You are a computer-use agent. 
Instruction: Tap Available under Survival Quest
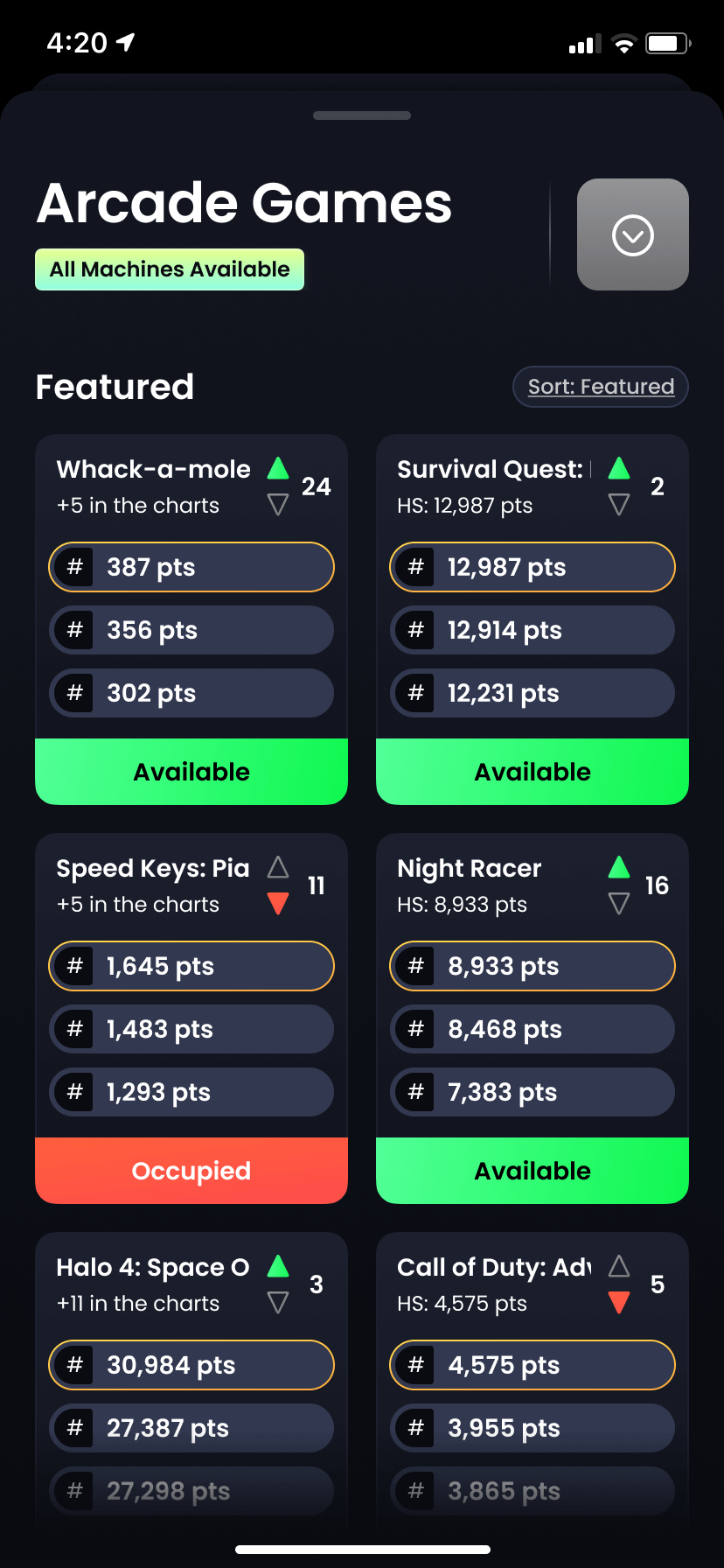[x=533, y=772]
